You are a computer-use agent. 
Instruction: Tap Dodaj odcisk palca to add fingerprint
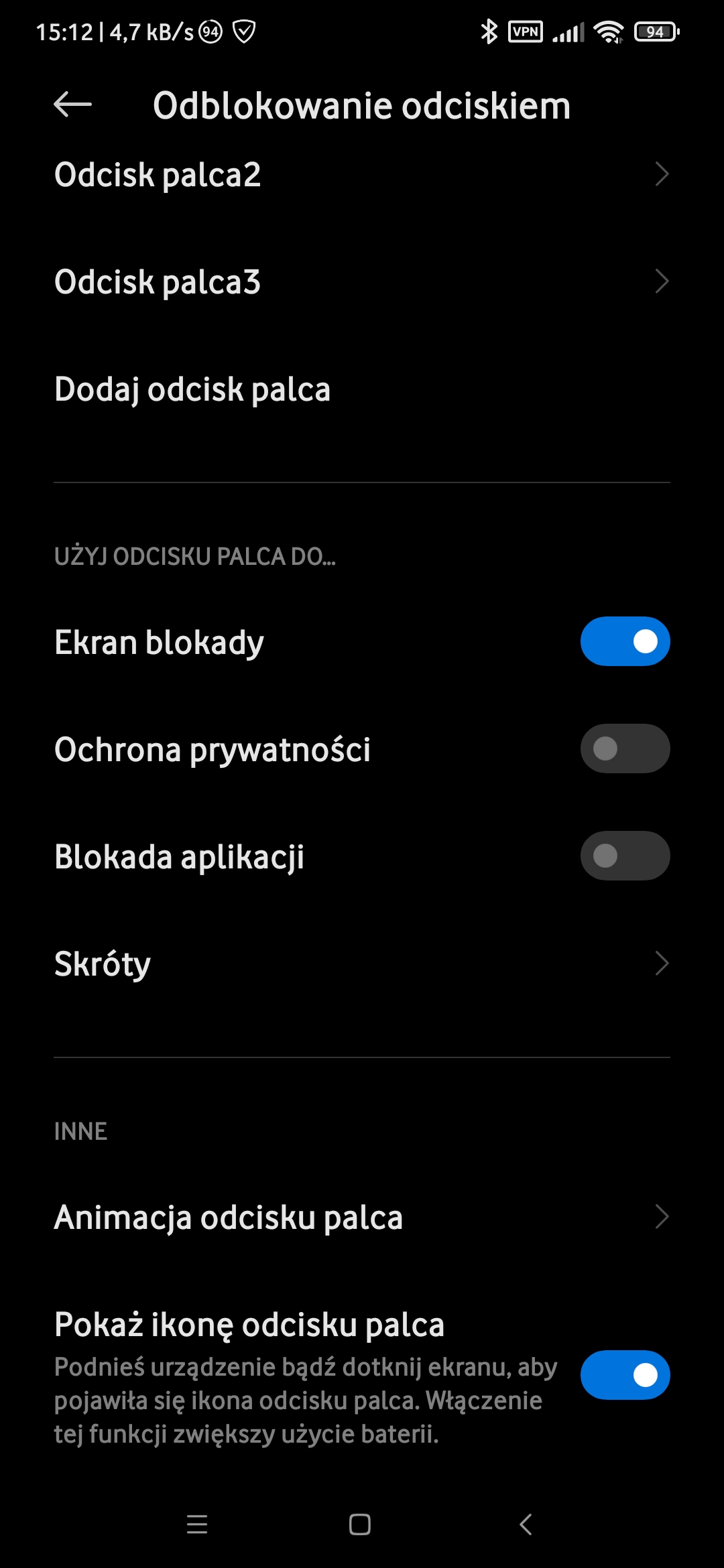coord(362,389)
